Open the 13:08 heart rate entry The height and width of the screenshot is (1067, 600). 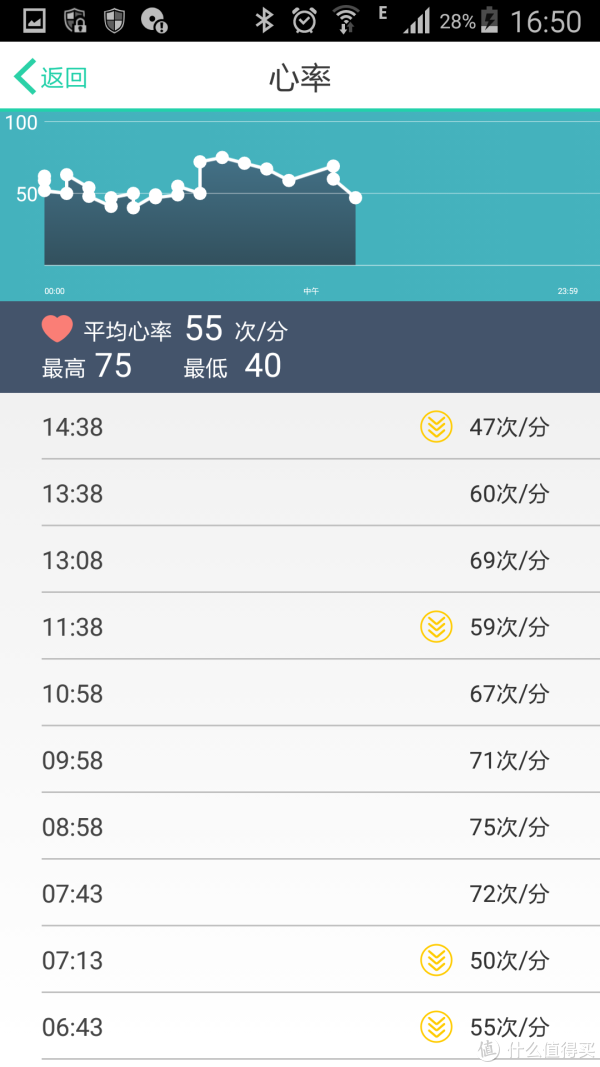coord(300,560)
